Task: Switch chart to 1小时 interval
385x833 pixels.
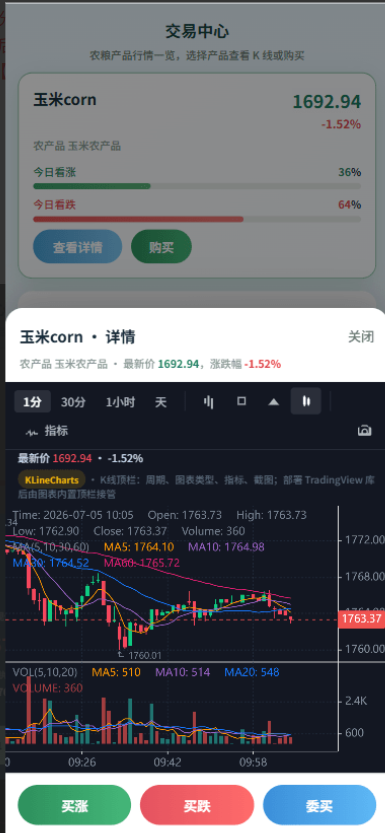Action: (x=120, y=402)
